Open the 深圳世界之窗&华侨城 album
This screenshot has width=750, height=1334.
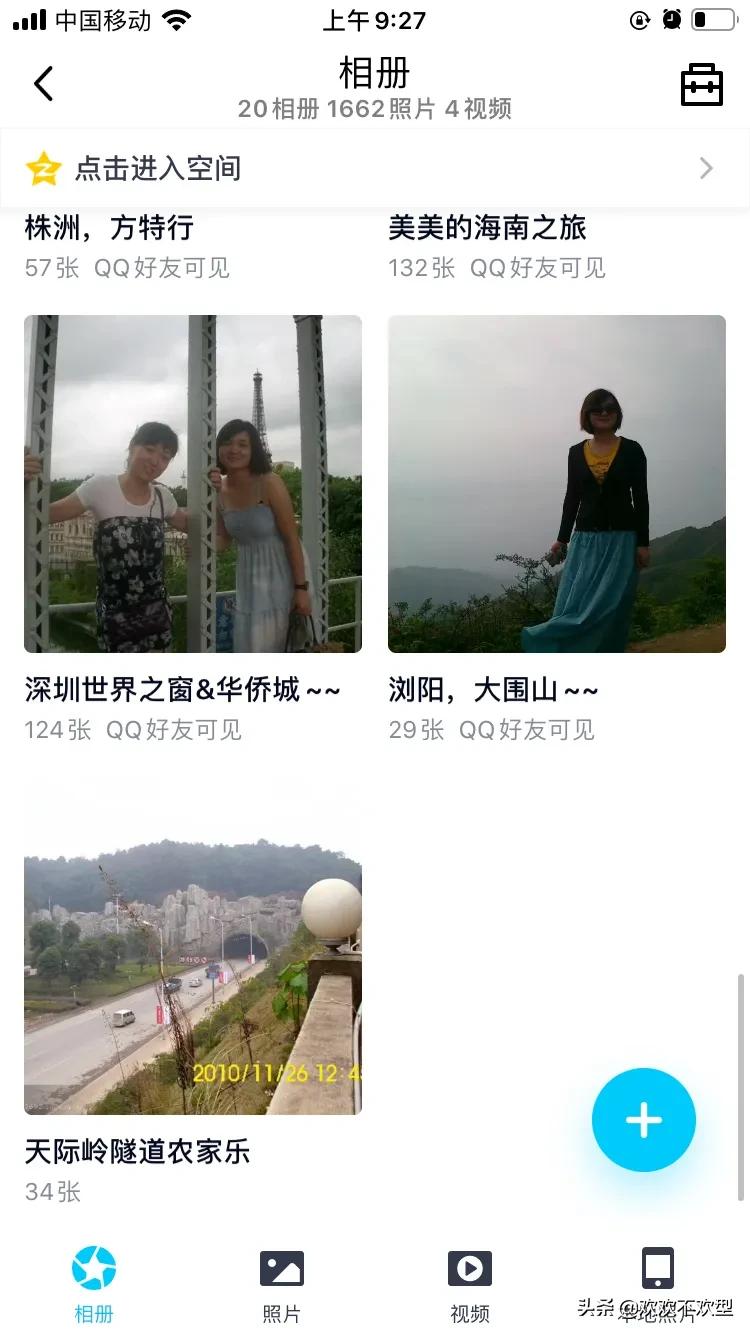(x=193, y=484)
